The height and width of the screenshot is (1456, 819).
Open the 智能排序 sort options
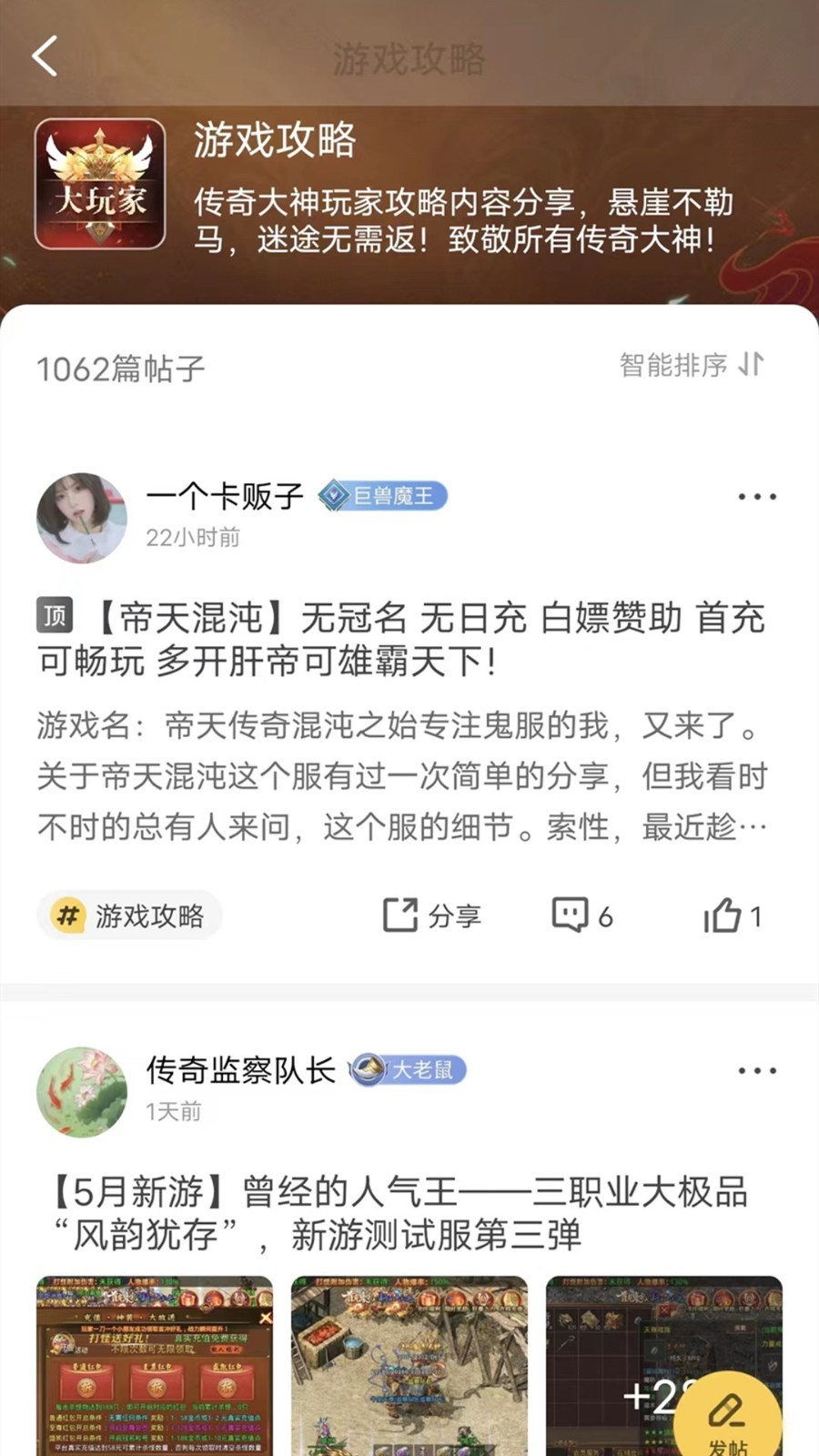tap(692, 365)
